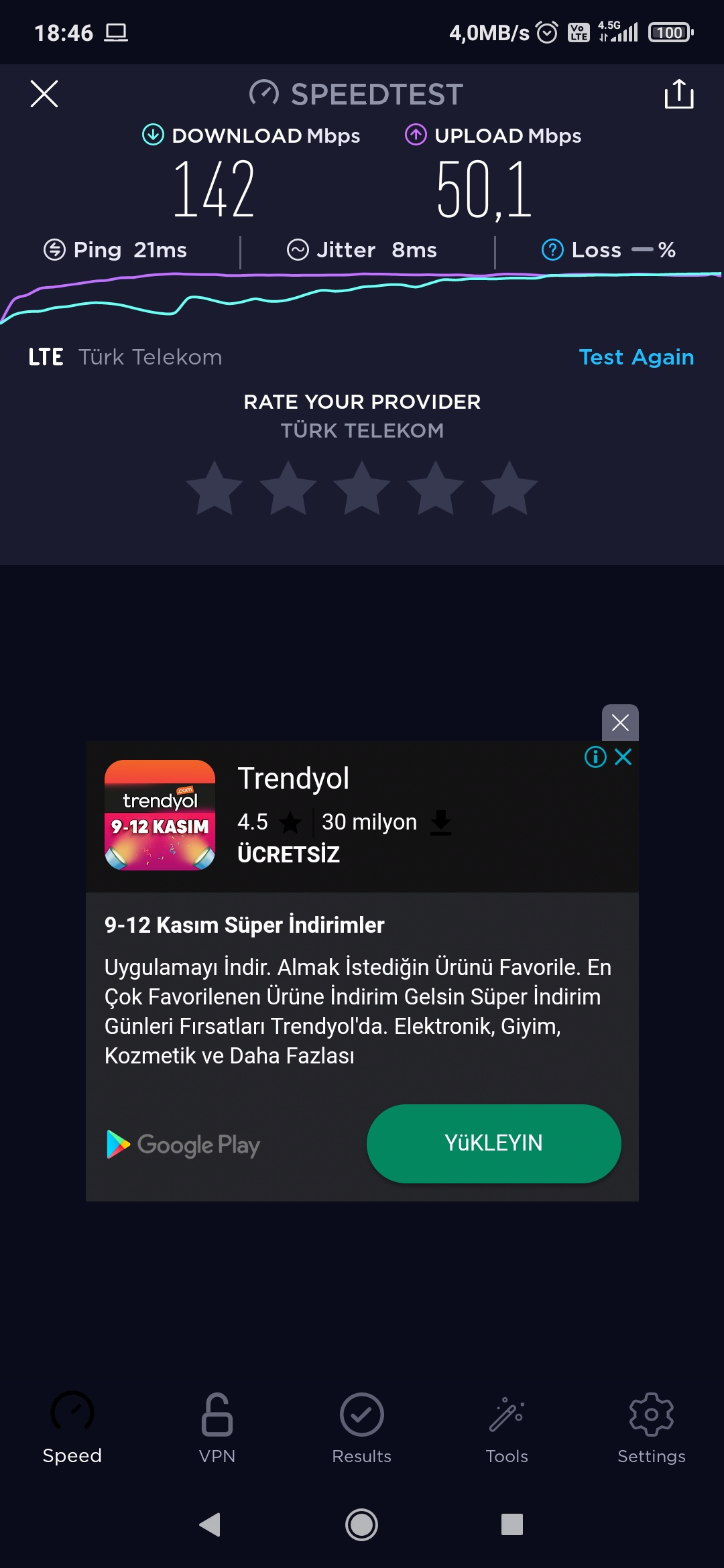Dismiss the Trendyol ad with gray X
Image resolution: width=724 pixels, height=1568 pixels.
tap(620, 722)
